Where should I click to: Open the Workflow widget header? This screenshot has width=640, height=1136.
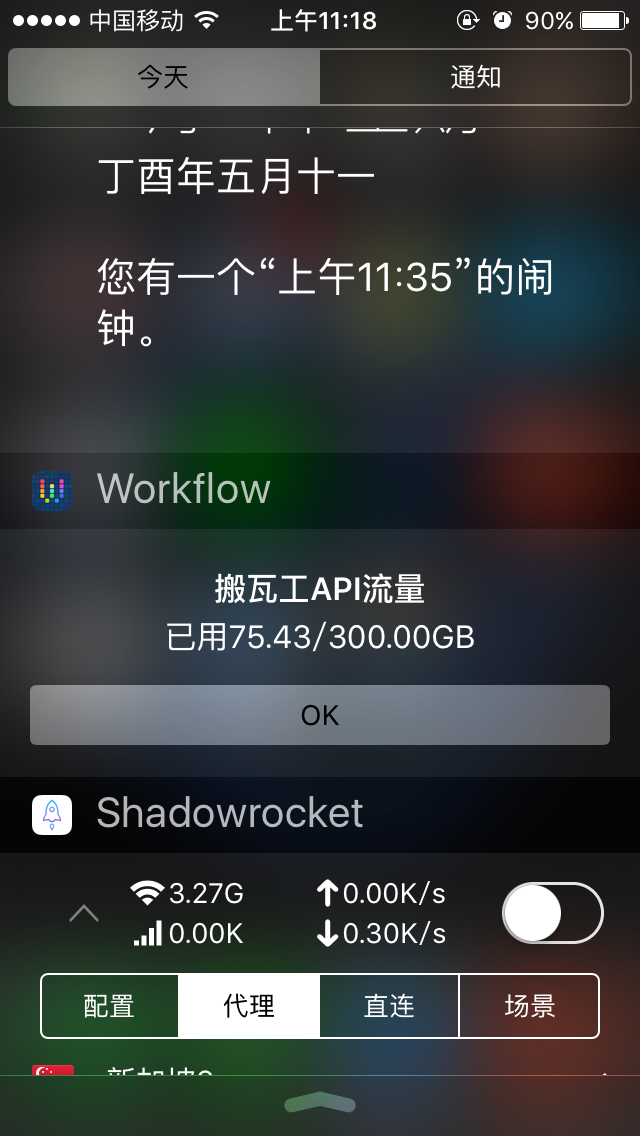pos(184,490)
